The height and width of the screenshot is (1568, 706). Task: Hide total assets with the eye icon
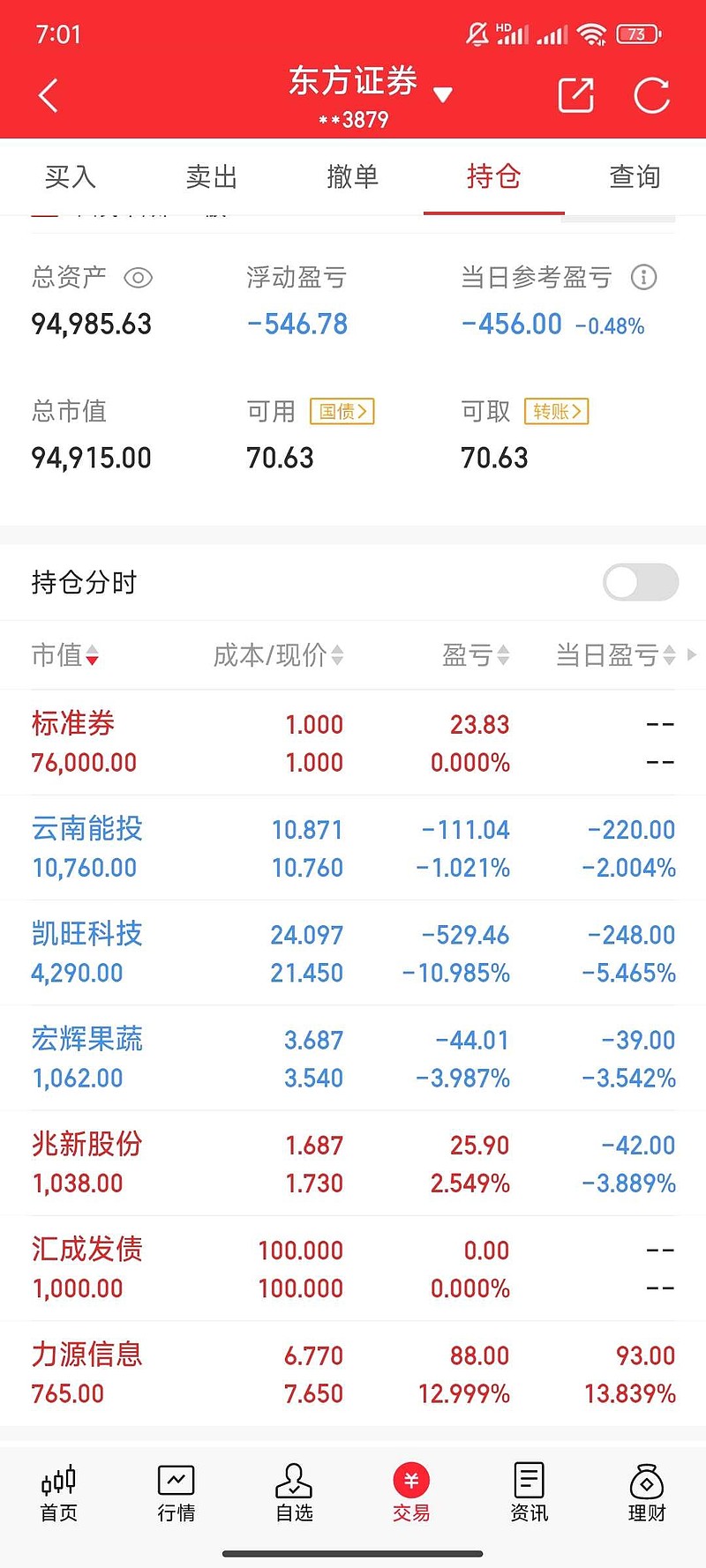[139, 279]
